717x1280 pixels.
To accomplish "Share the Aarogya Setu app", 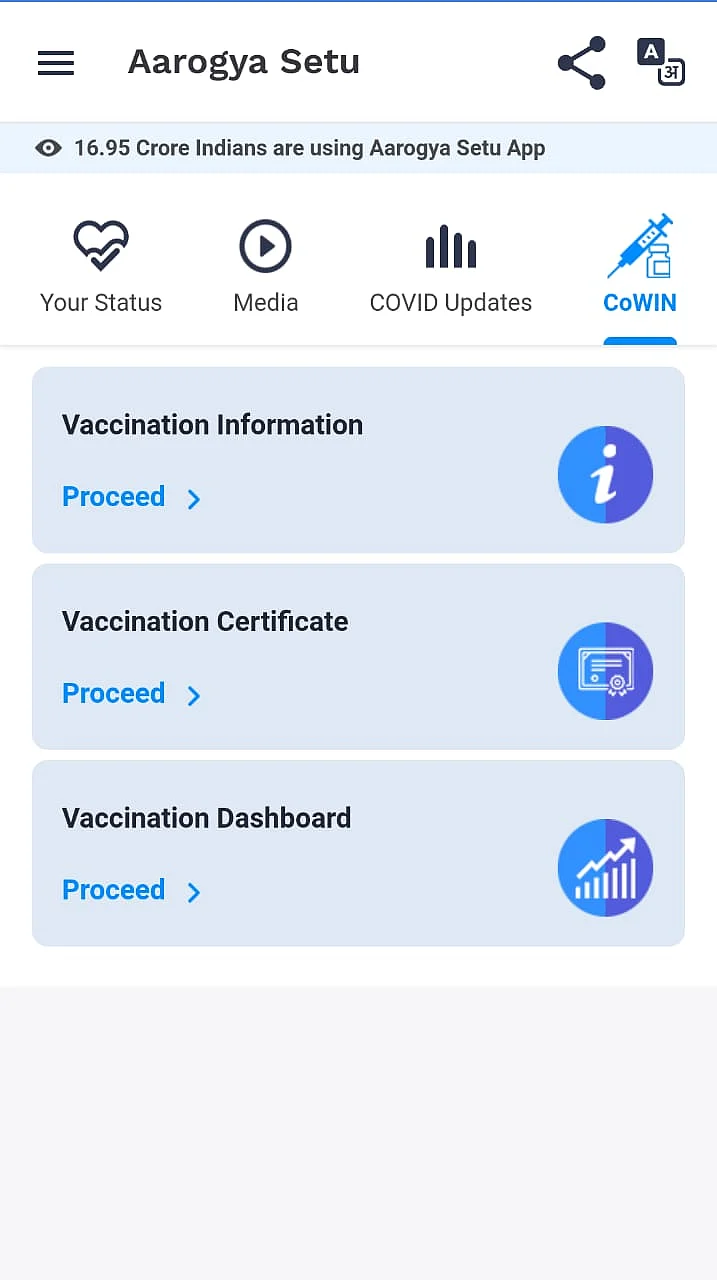I will coord(581,63).
